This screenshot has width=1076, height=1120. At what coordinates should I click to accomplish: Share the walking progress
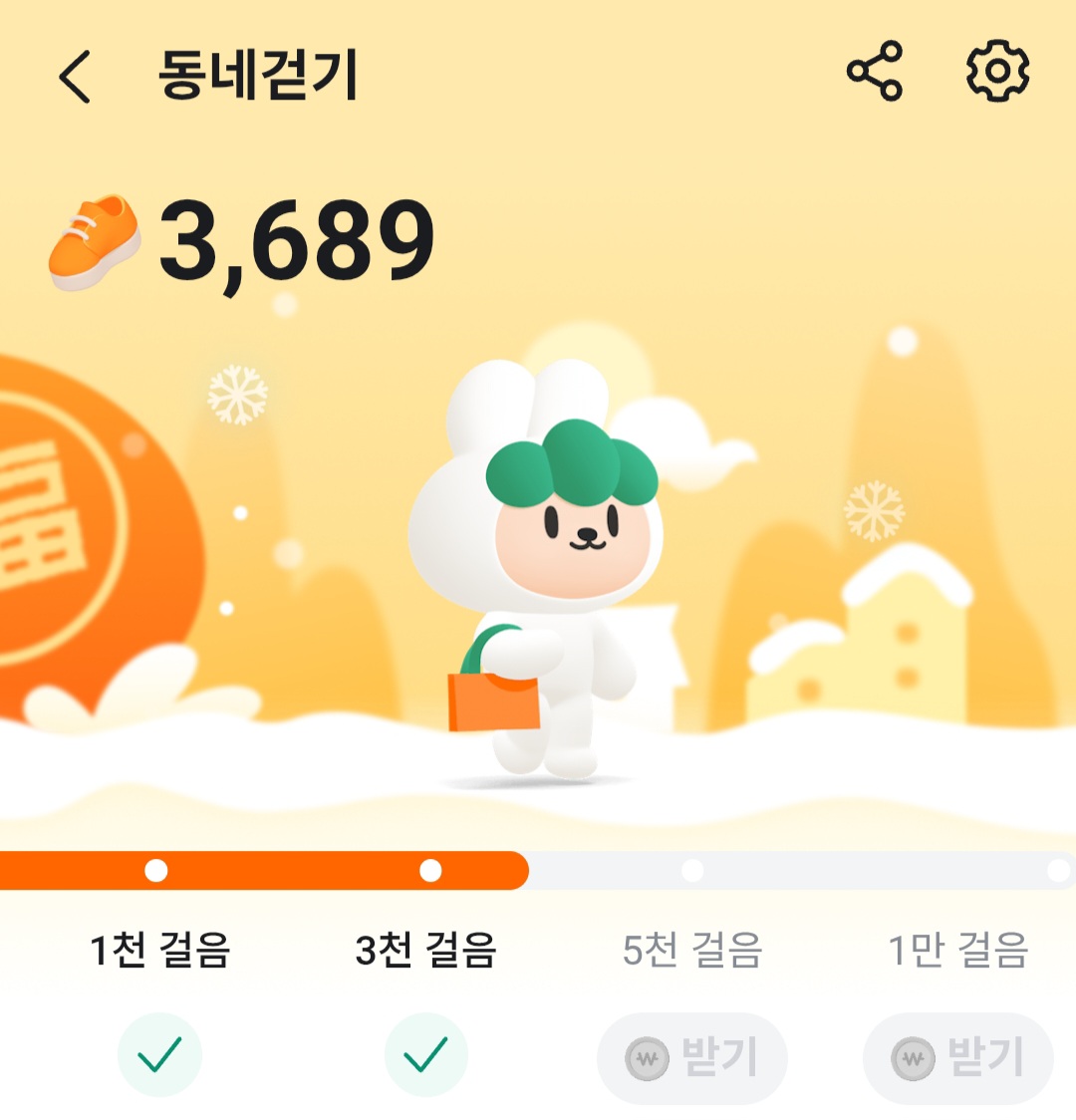874,72
